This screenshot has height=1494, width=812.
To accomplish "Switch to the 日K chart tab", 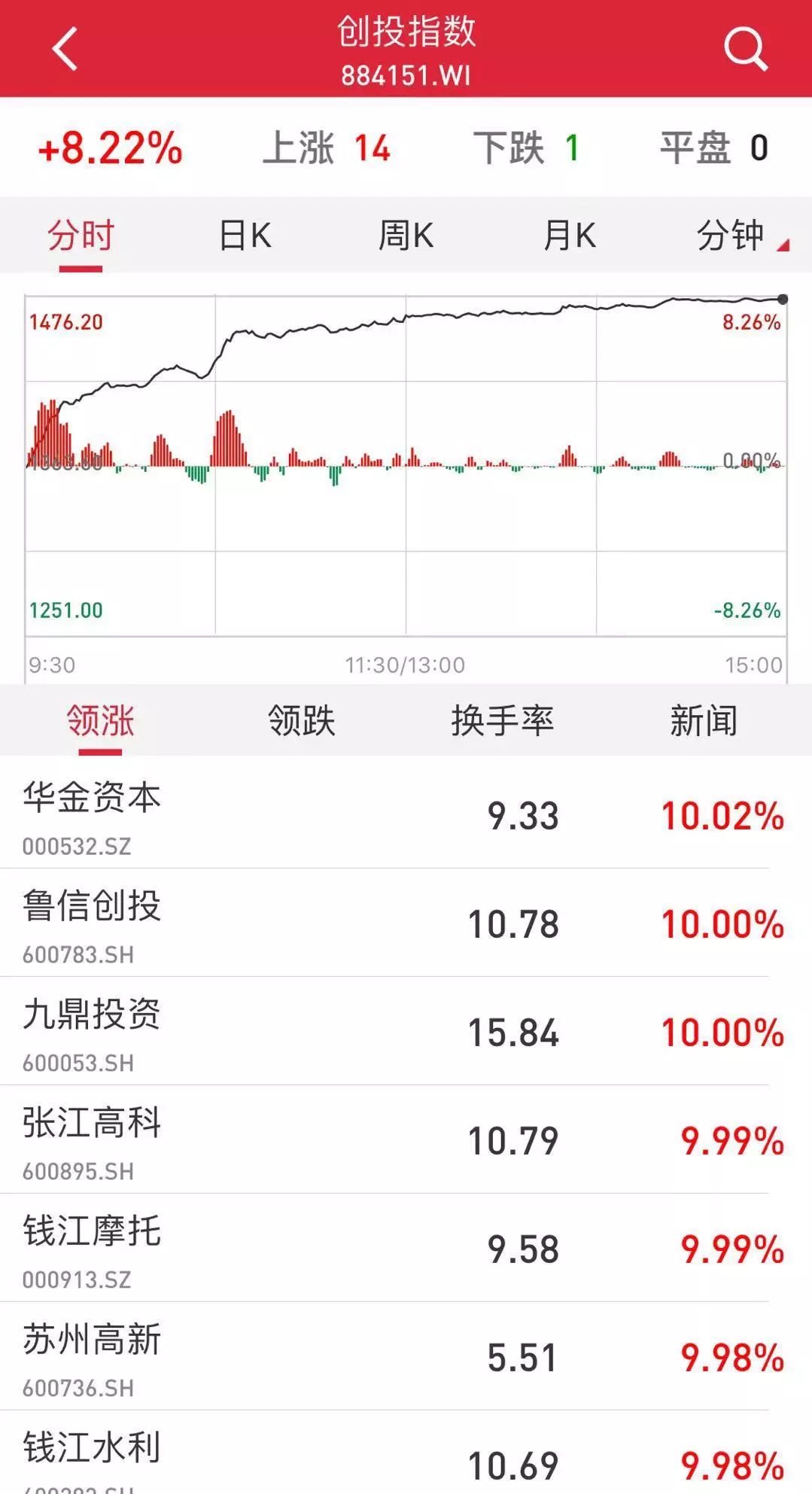I will 244,235.
